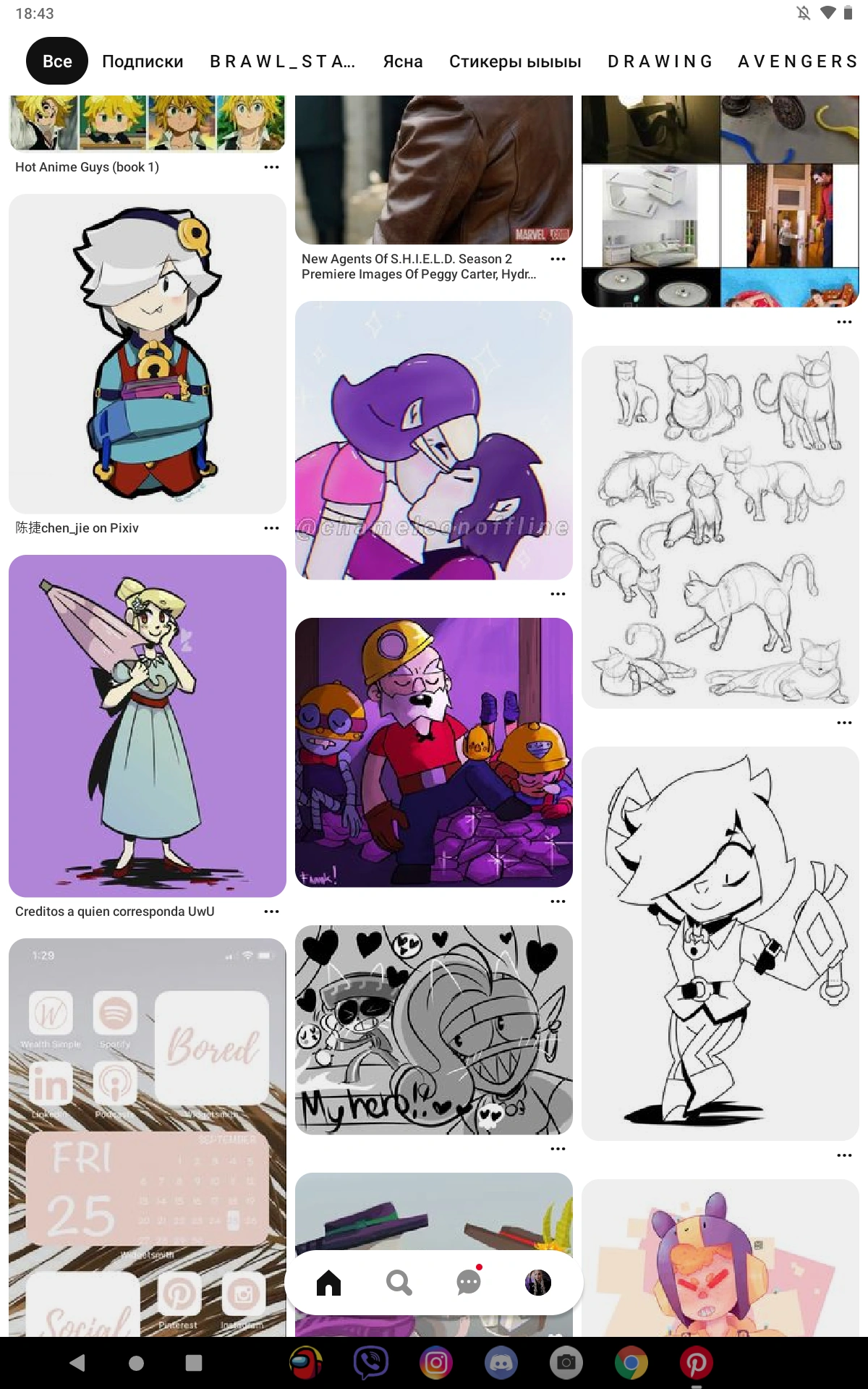
Task: Open the DRAWING board tab
Action: [x=660, y=61]
